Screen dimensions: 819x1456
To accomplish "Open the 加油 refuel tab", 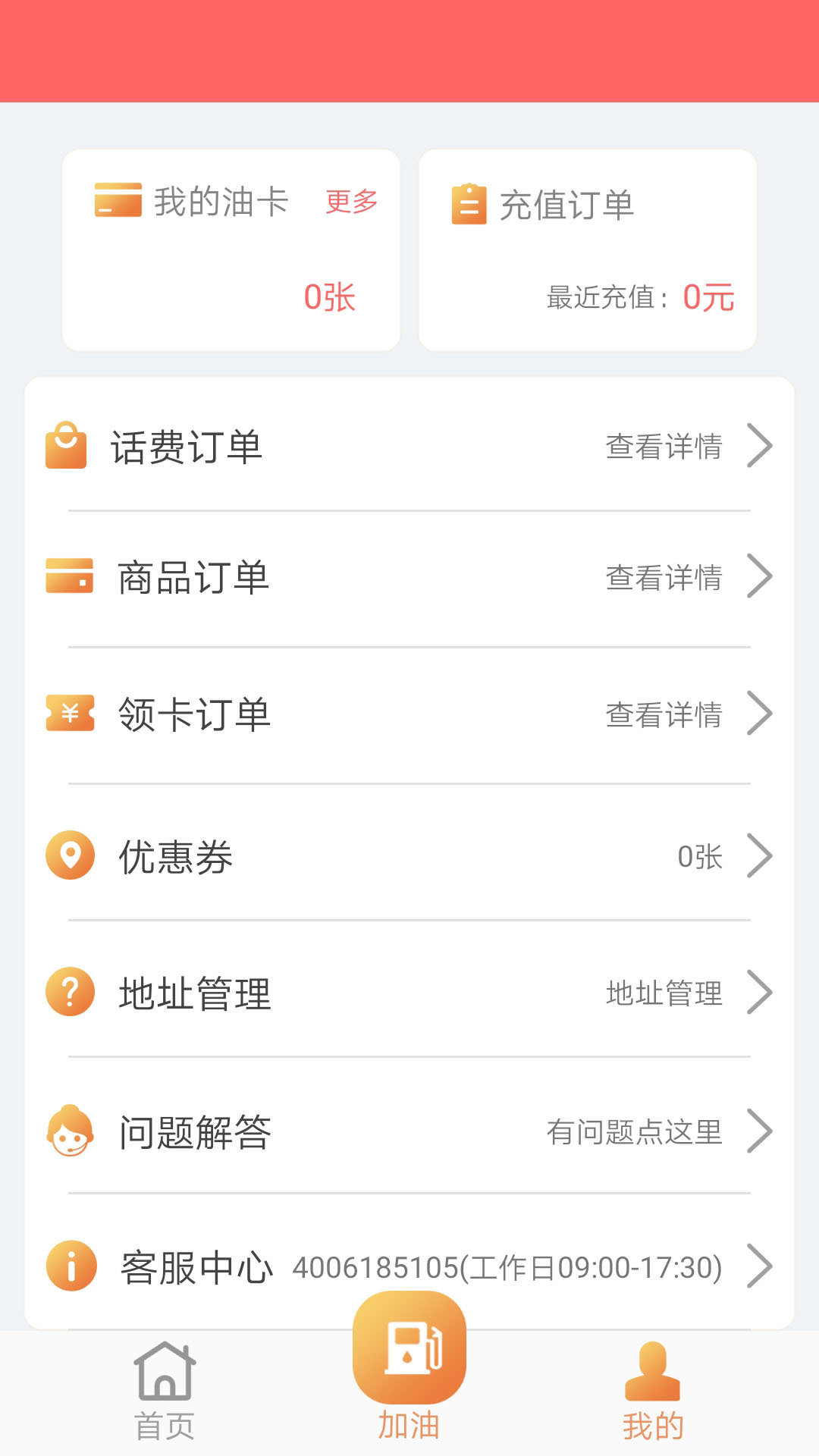I will pyautogui.click(x=409, y=1365).
